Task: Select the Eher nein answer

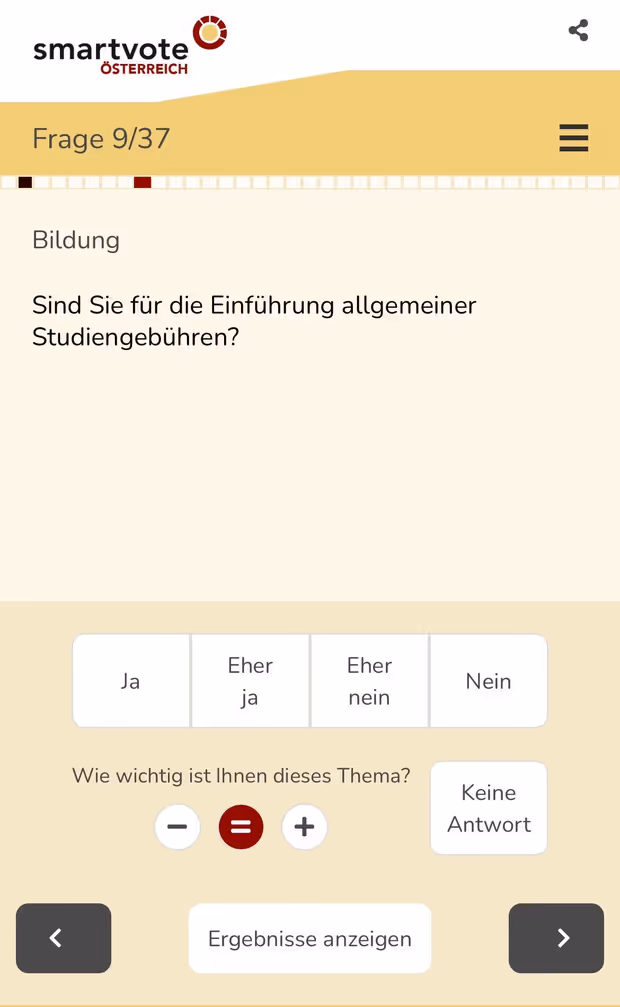Action: pyautogui.click(x=369, y=681)
